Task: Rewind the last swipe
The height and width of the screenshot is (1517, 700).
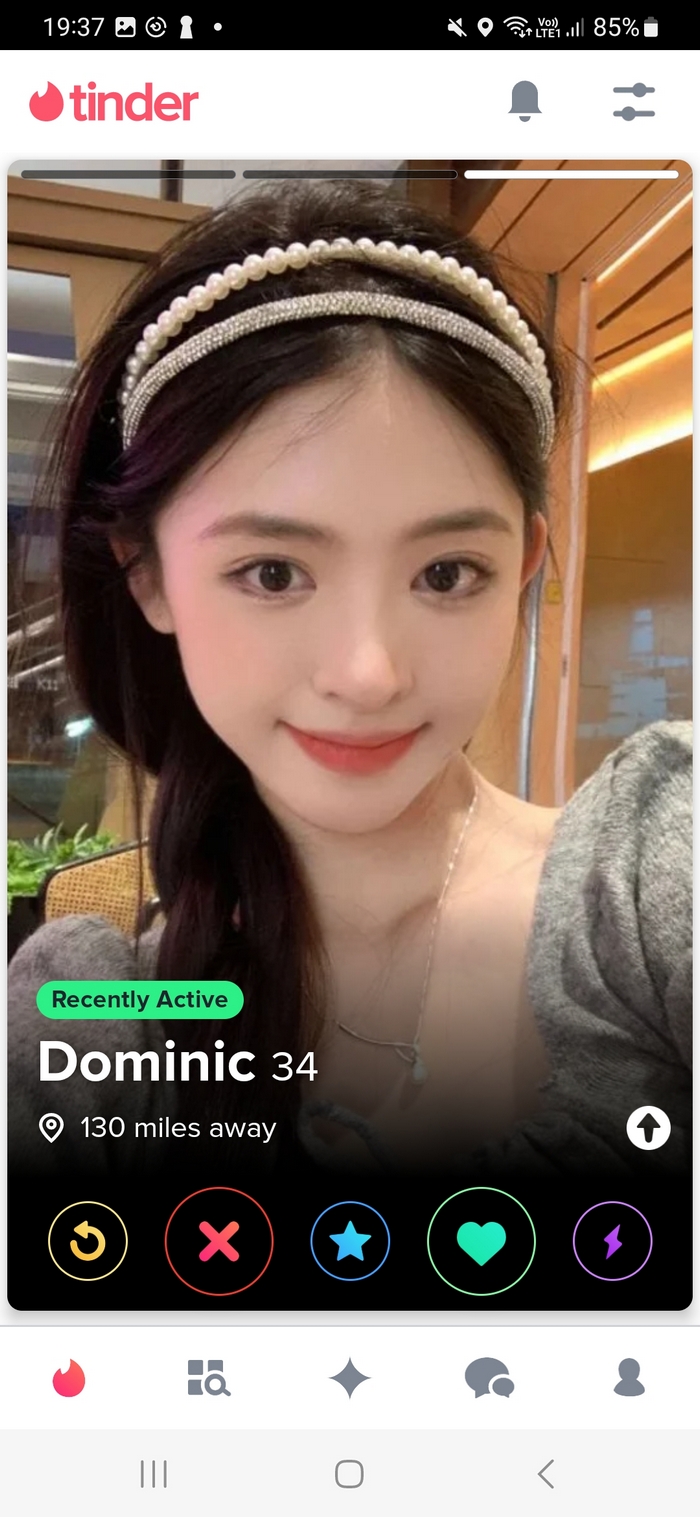Action: coord(88,1242)
